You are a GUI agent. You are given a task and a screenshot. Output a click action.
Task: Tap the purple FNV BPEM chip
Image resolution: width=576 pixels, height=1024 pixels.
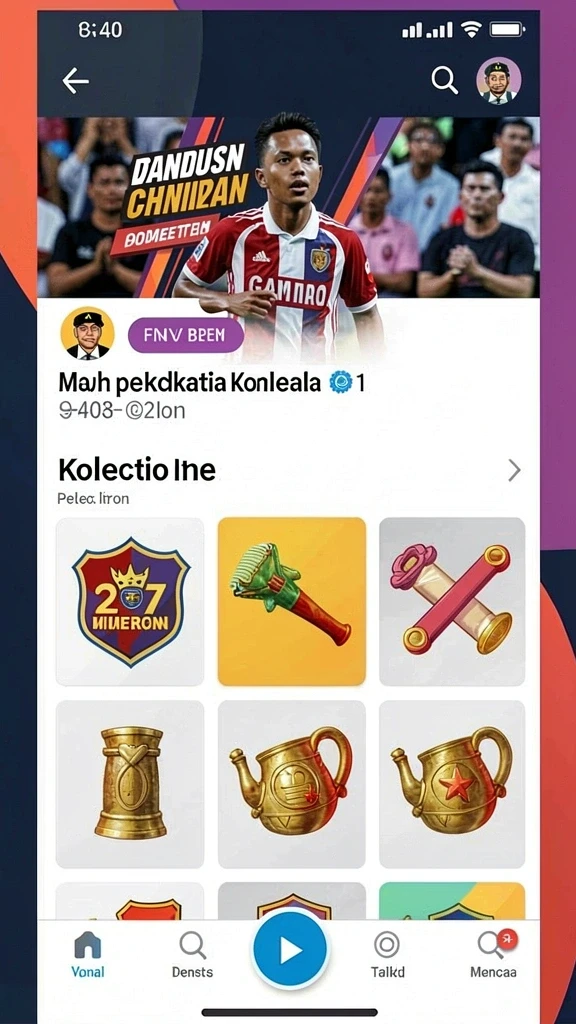186,336
